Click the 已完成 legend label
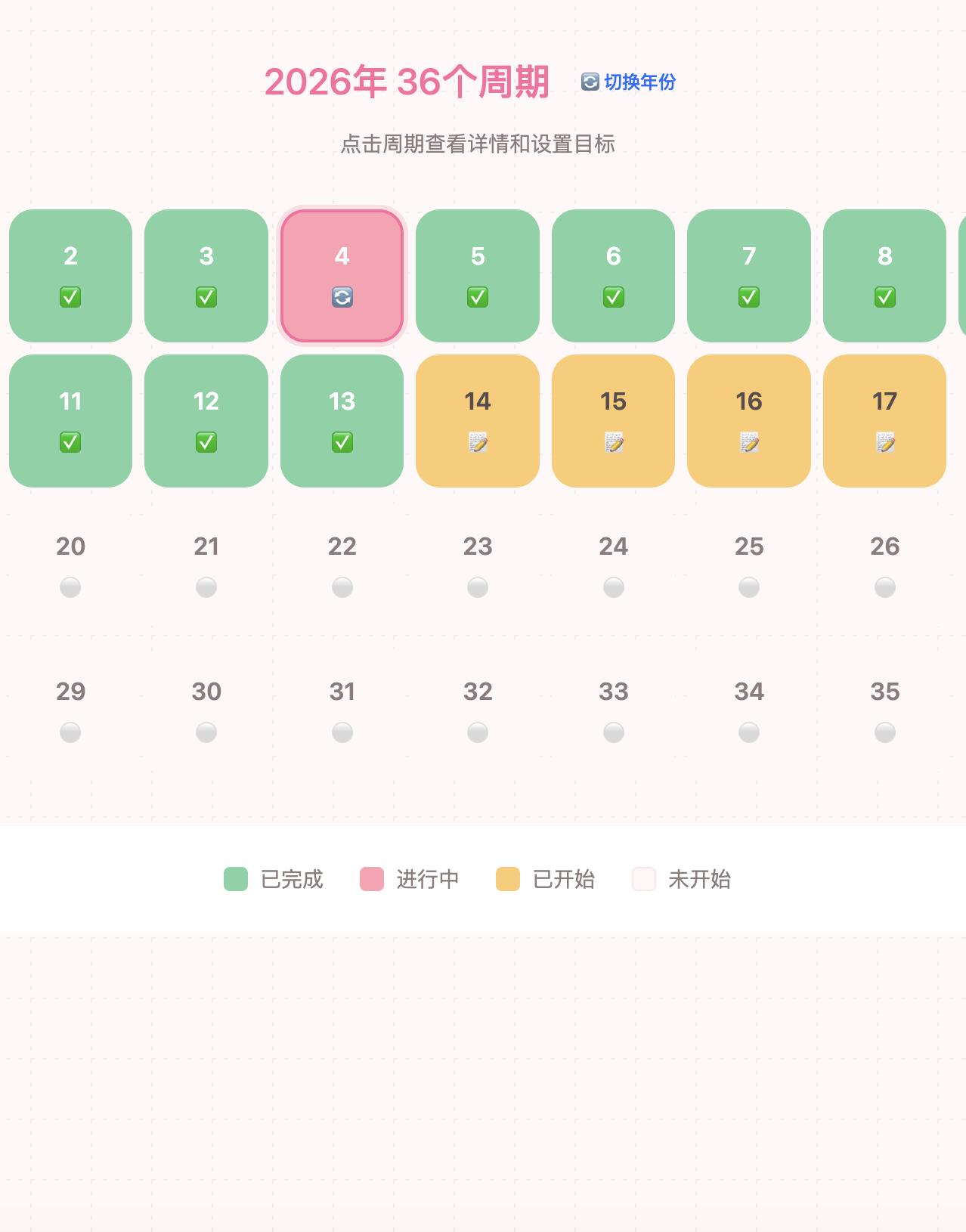Screen dimensions: 966x1232 tap(291, 879)
